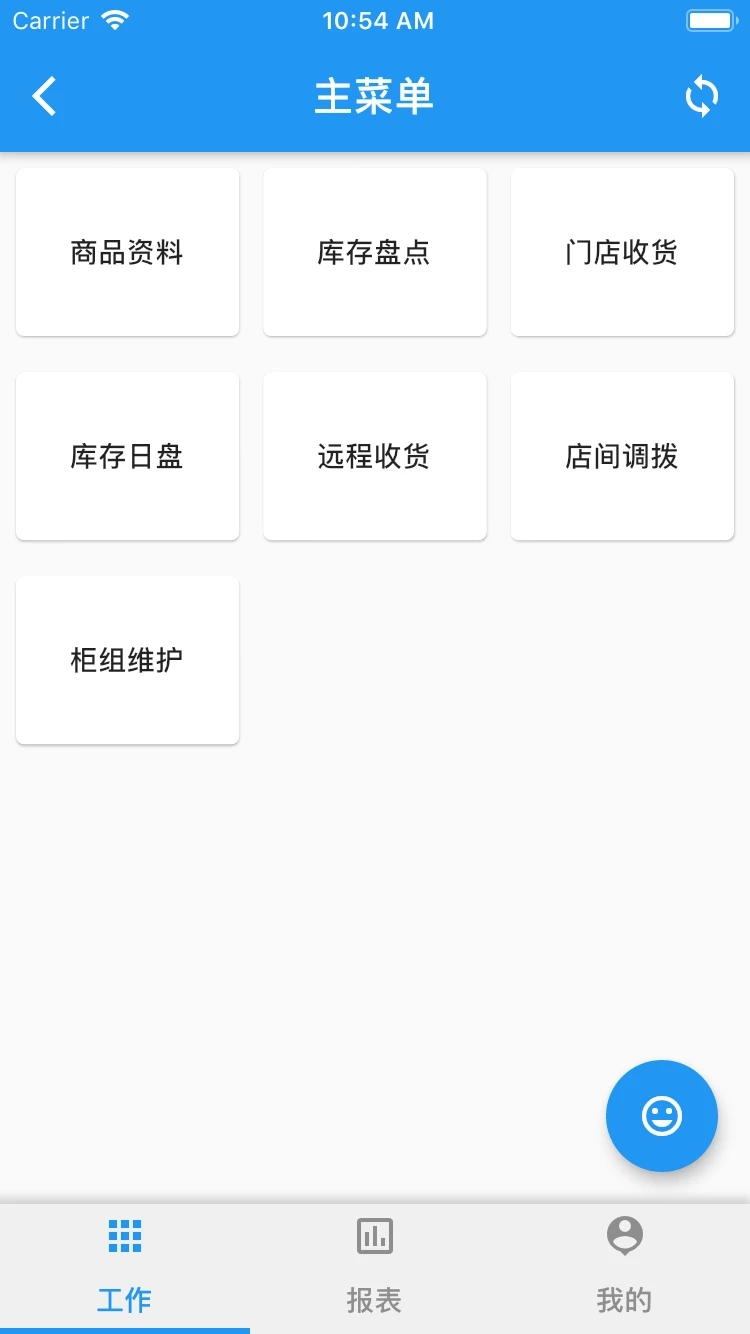
Task: Open the 柜组维护 module
Action: tap(127, 660)
